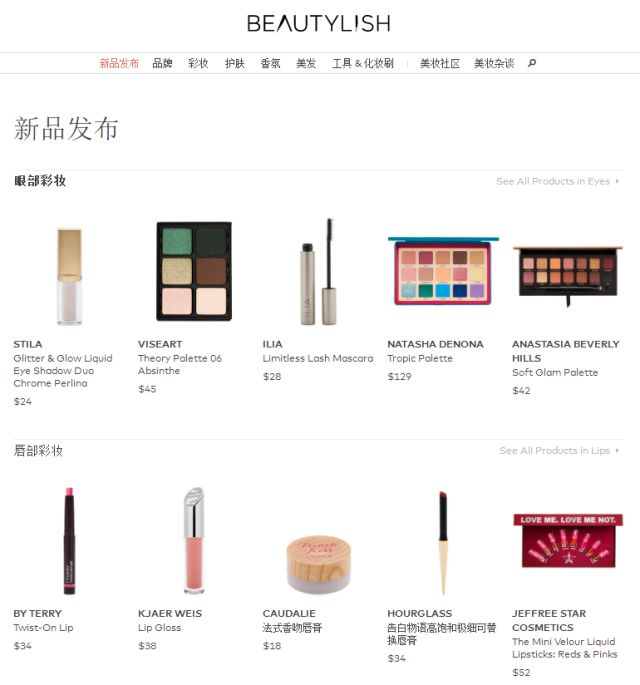The width and height of the screenshot is (640, 685).
Task: Open the 美妆杂谈 articles page
Action: (x=494, y=63)
